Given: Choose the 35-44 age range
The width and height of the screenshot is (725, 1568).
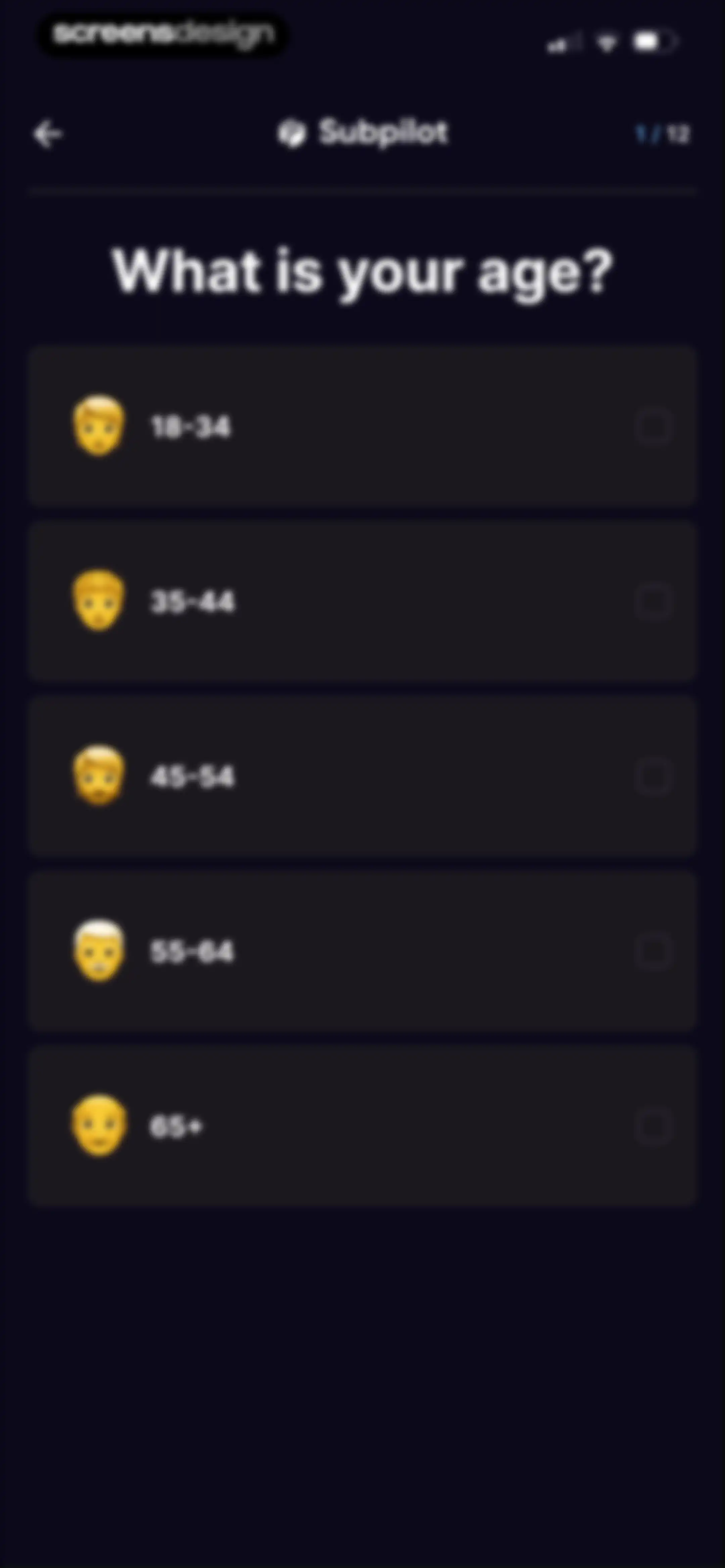Looking at the screenshot, I should click(362, 601).
